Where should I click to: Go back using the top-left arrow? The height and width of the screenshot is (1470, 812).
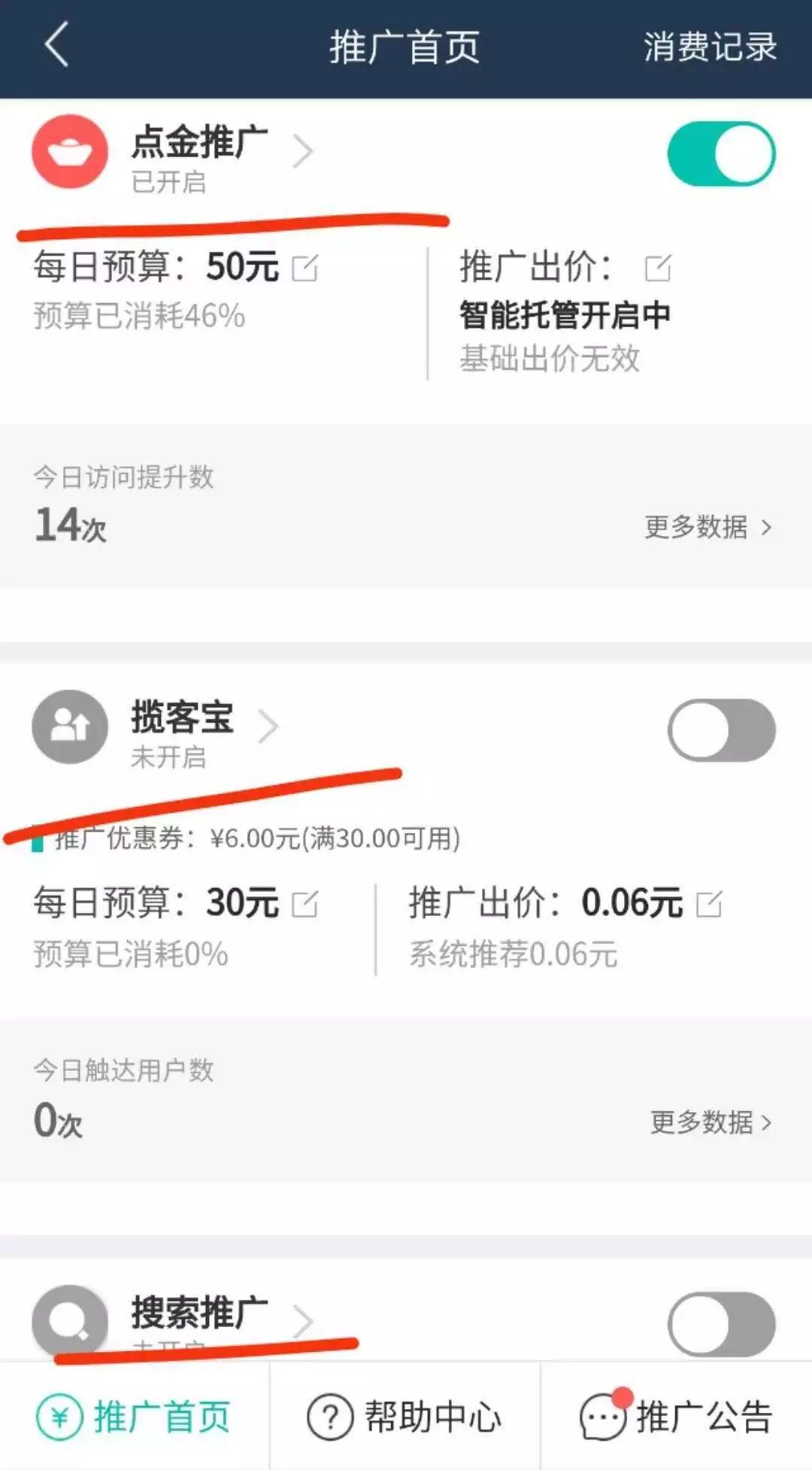click(x=56, y=45)
